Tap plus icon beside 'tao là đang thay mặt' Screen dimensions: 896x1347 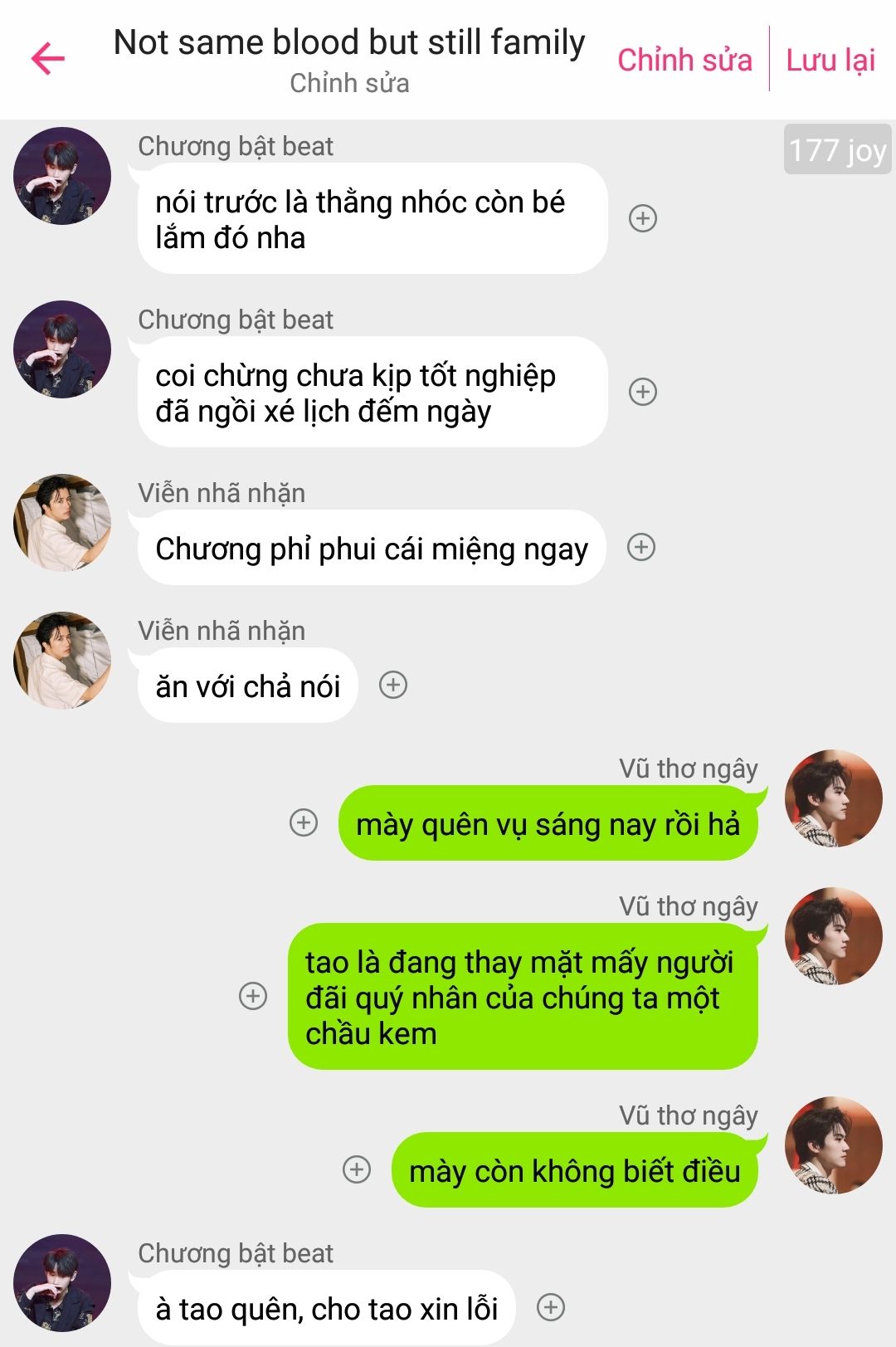253,996
